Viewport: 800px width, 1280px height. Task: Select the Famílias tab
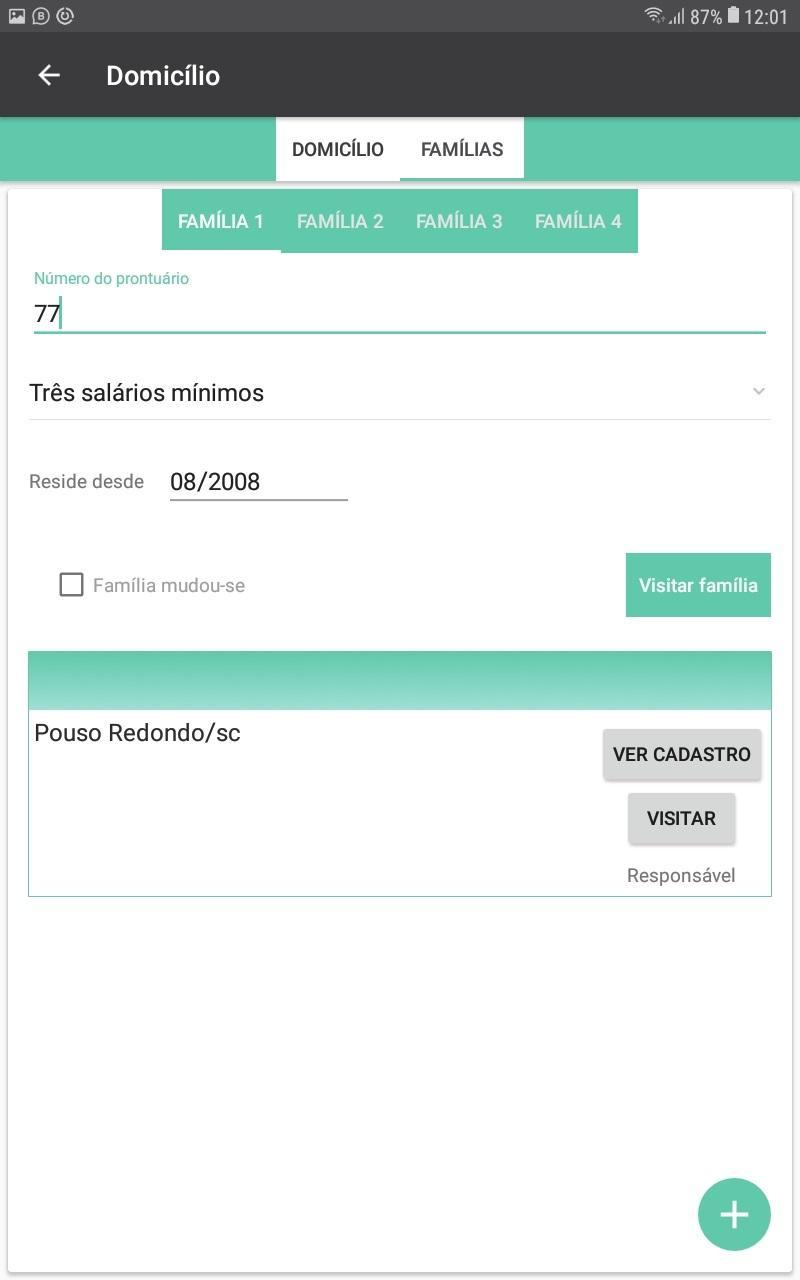[462, 149]
